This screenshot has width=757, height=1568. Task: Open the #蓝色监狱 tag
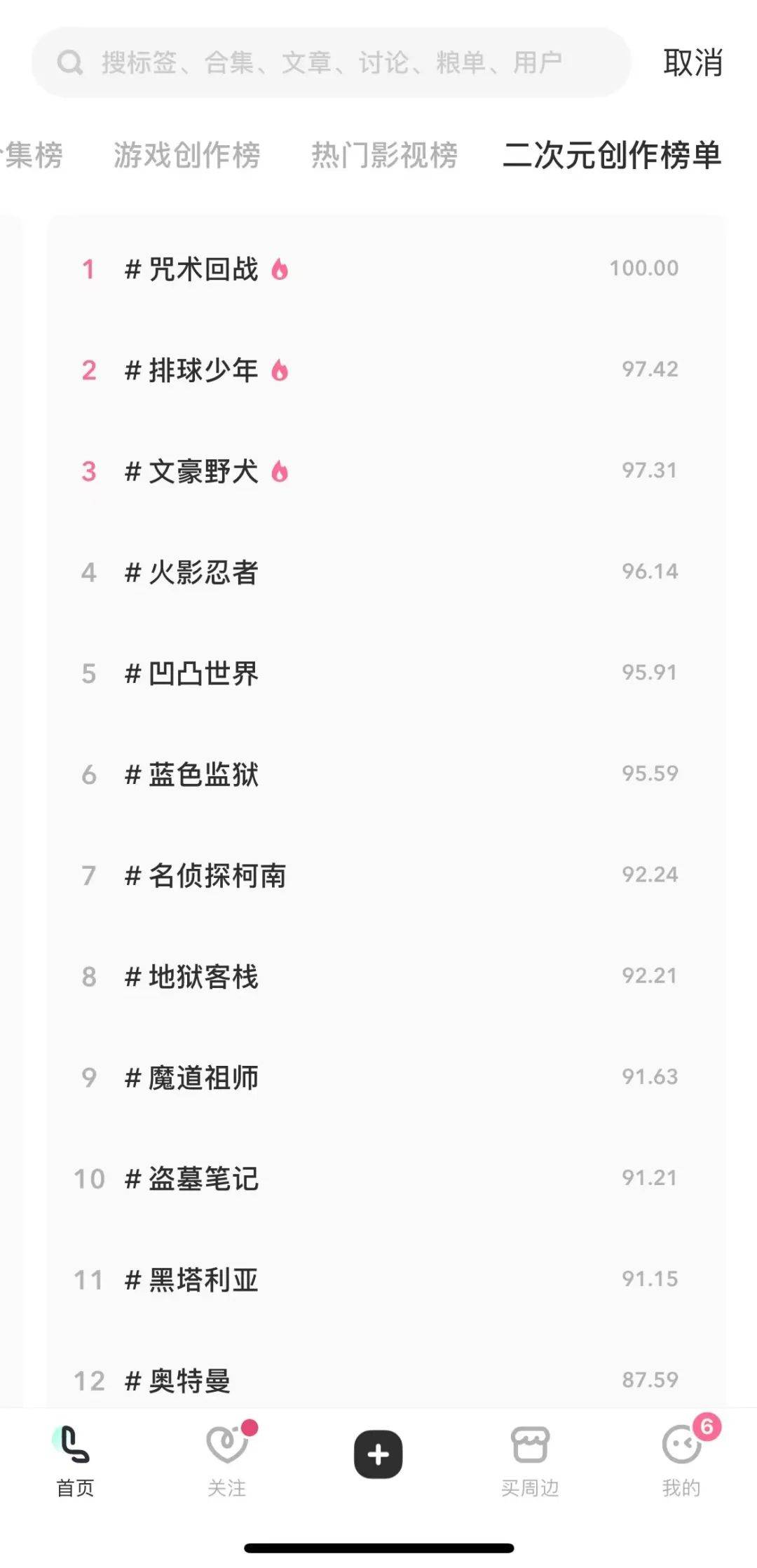pos(203,774)
